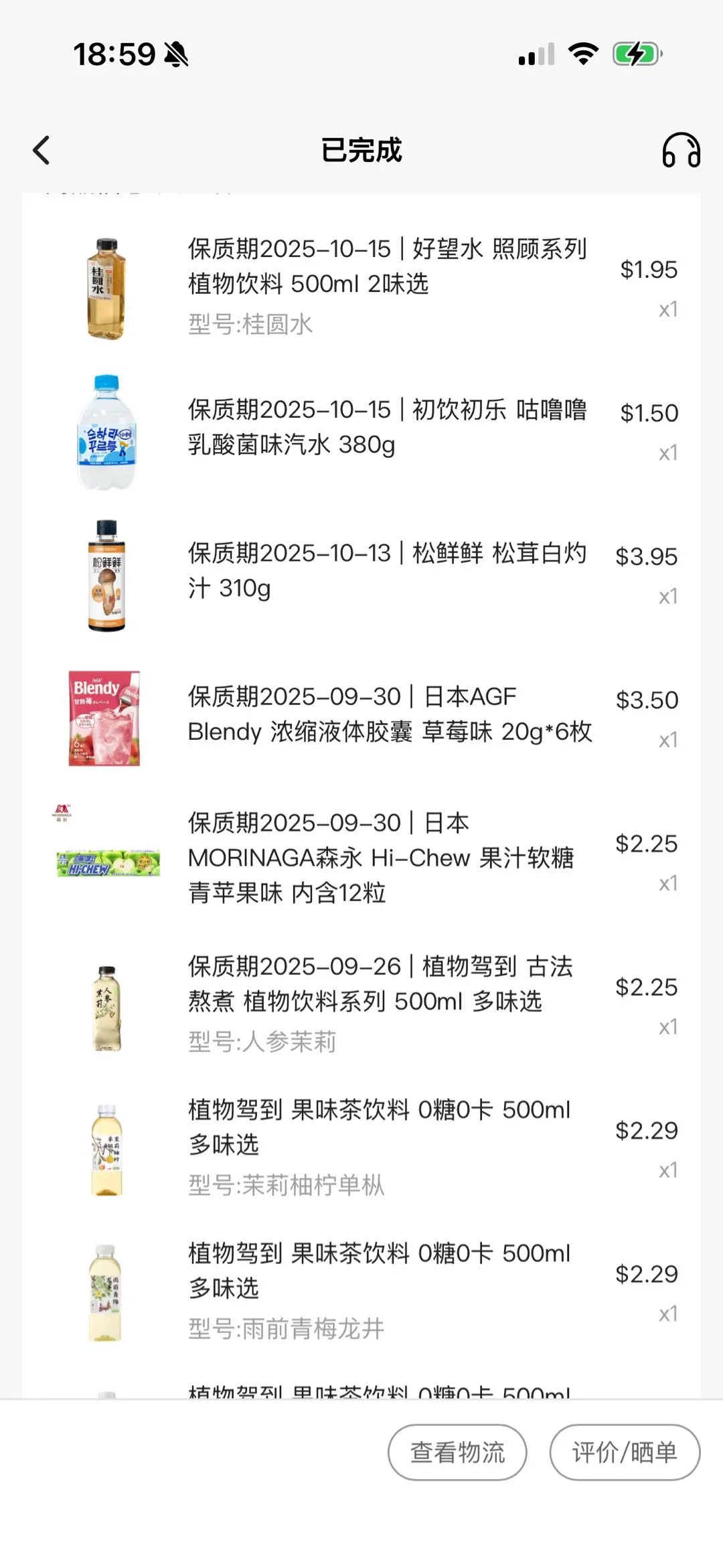Viewport: 723px width, 1568px height.
Task: Open the 雨前青梅龙井 fruit tea item
Action: (379, 1271)
